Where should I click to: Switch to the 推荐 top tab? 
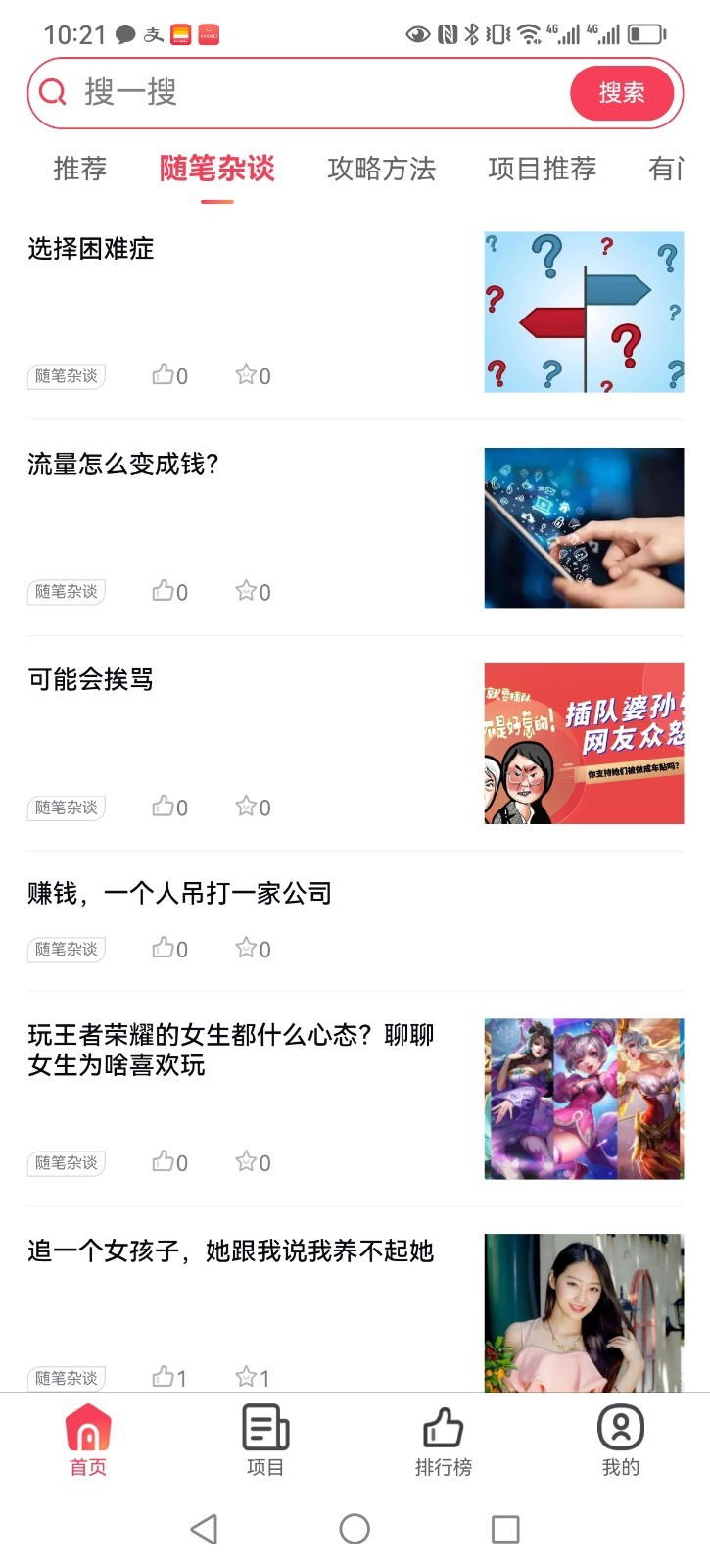(x=79, y=169)
